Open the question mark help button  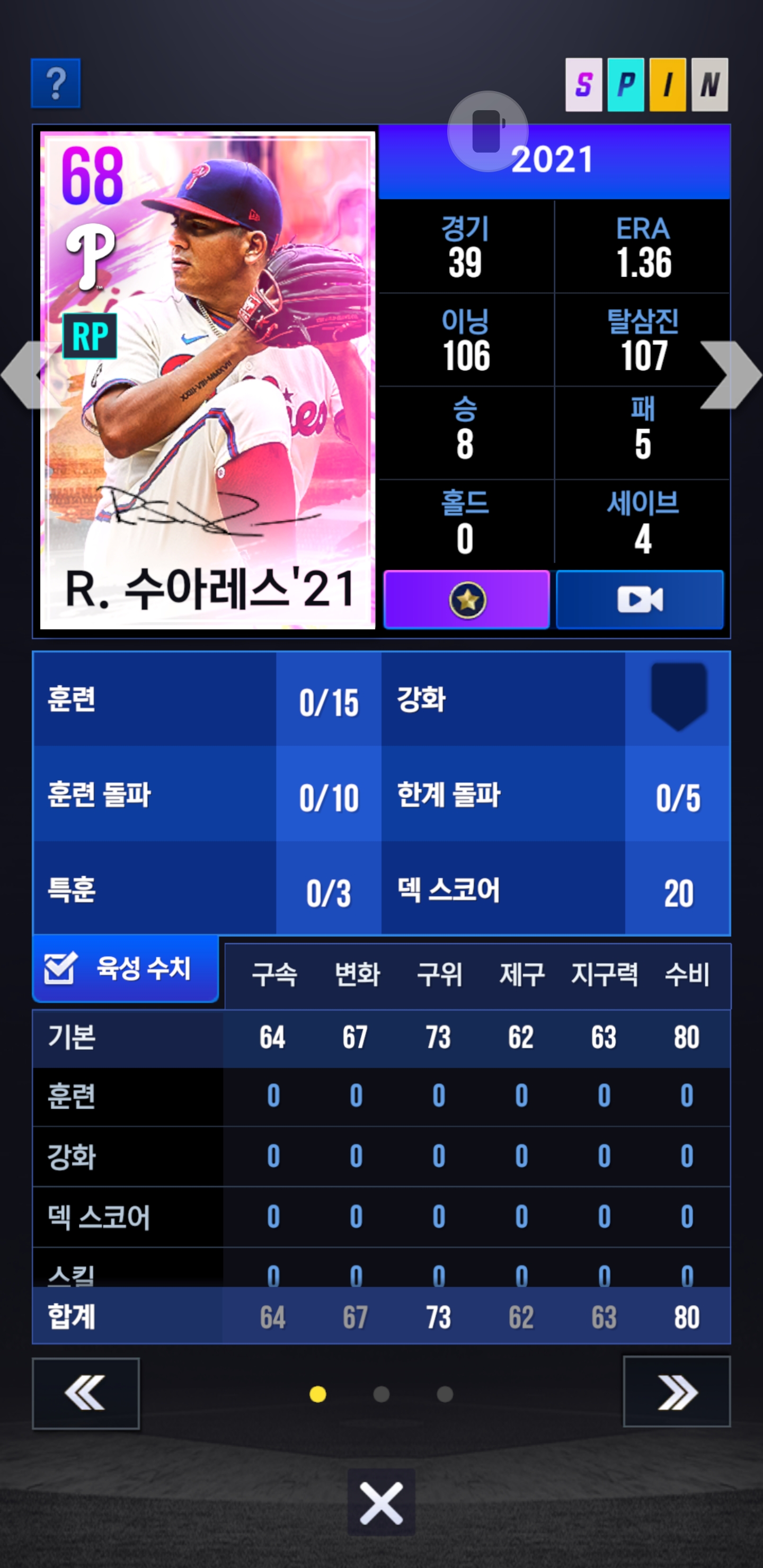(56, 83)
